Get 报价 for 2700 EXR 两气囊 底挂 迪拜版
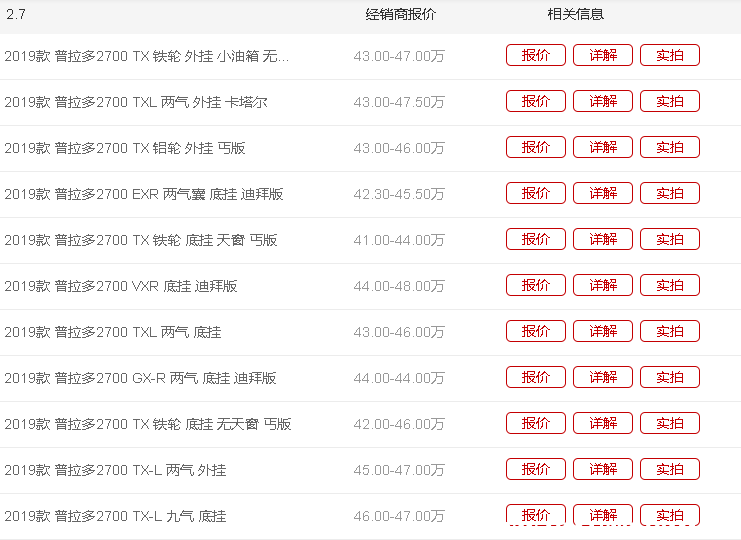The image size is (741, 540). (535, 193)
